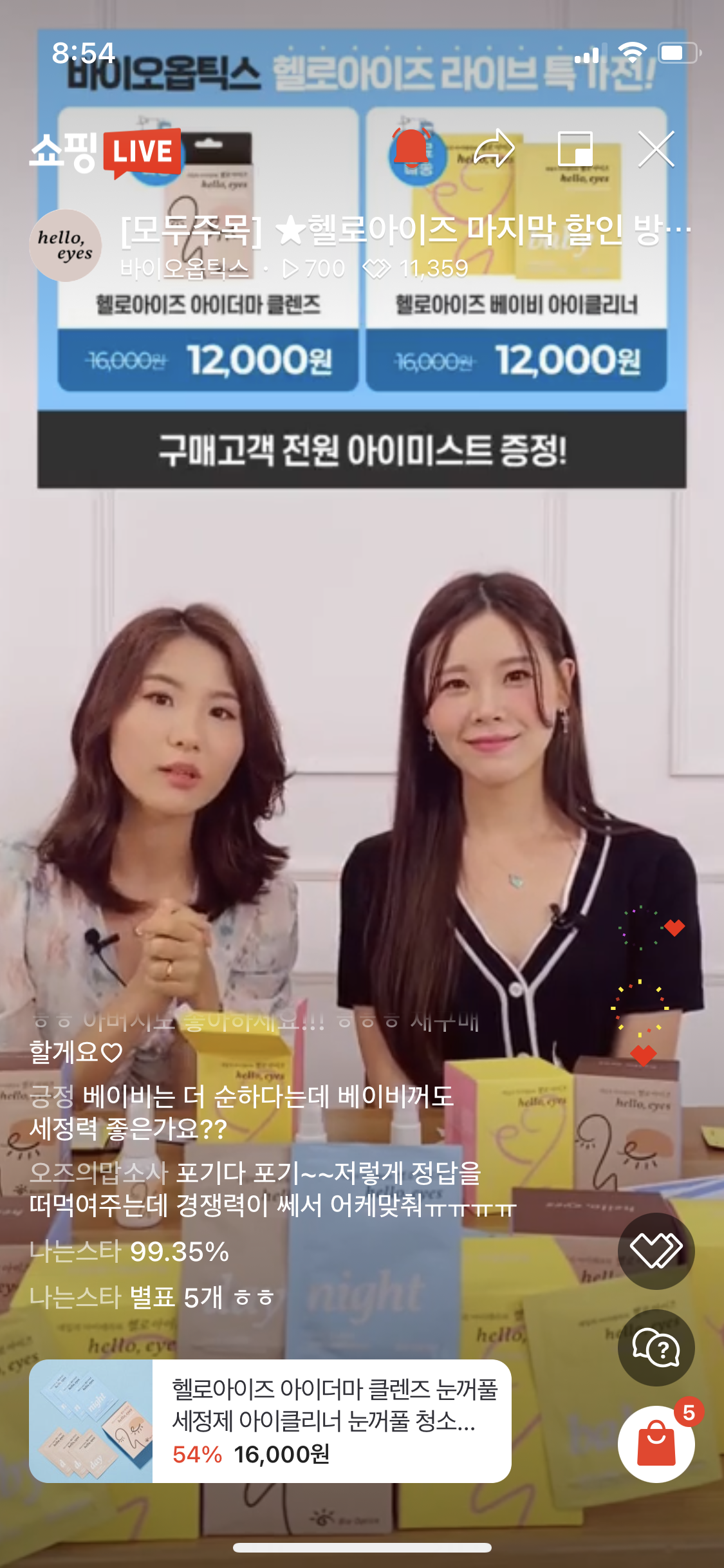The width and height of the screenshot is (724, 1568).
Task: Open the hello, eyes channel profile
Action: [65, 246]
